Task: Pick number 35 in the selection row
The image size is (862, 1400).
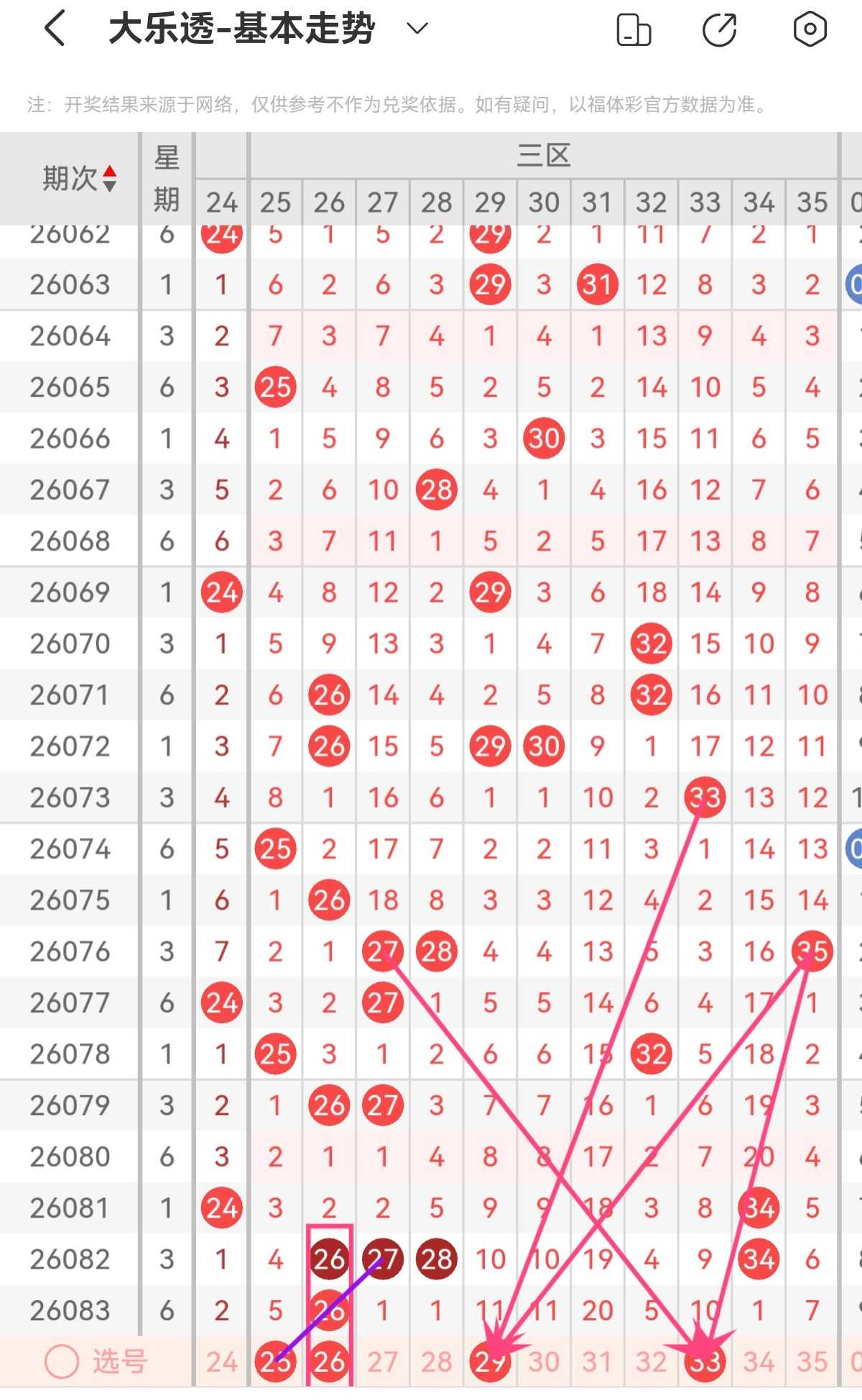Action: click(x=812, y=1361)
